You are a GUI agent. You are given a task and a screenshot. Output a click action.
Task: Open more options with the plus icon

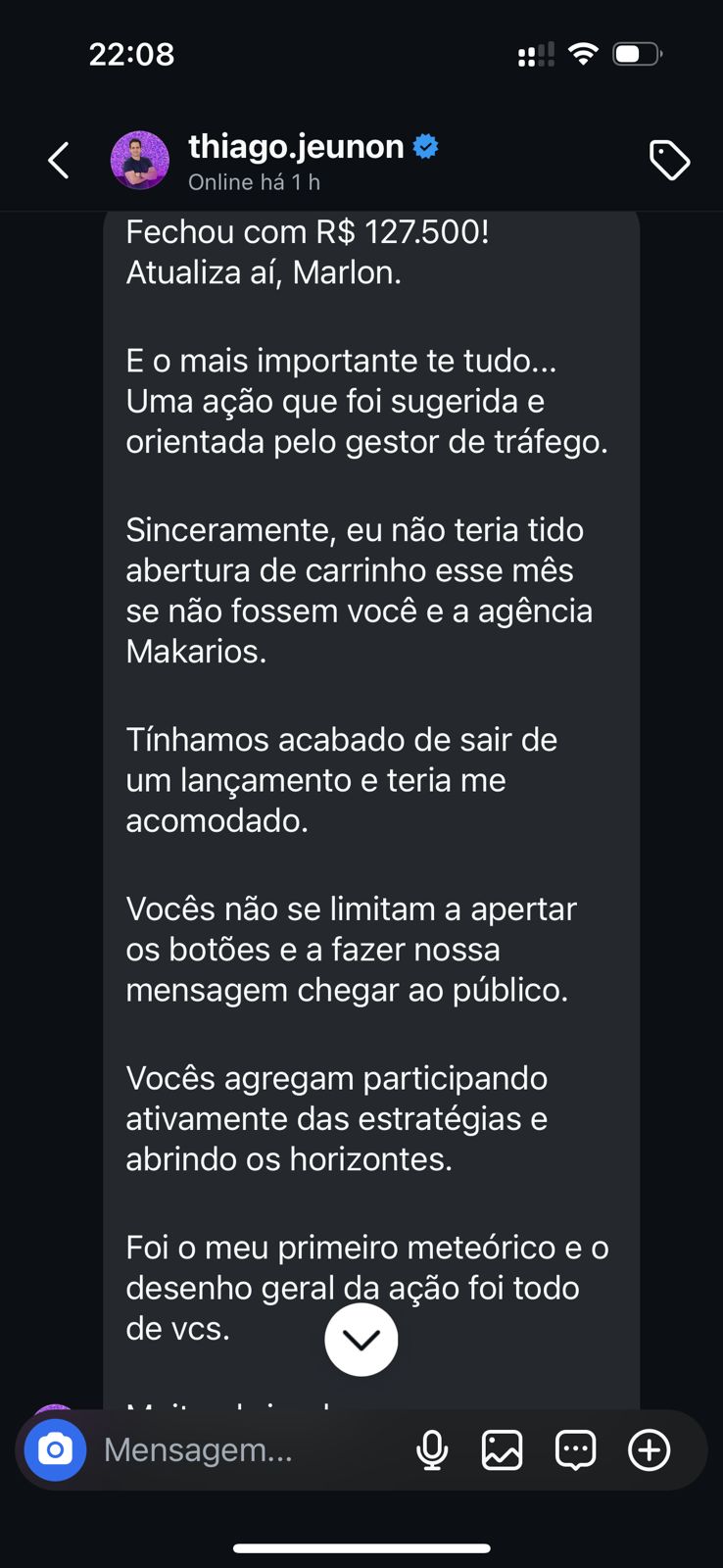pyautogui.click(x=649, y=1449)
